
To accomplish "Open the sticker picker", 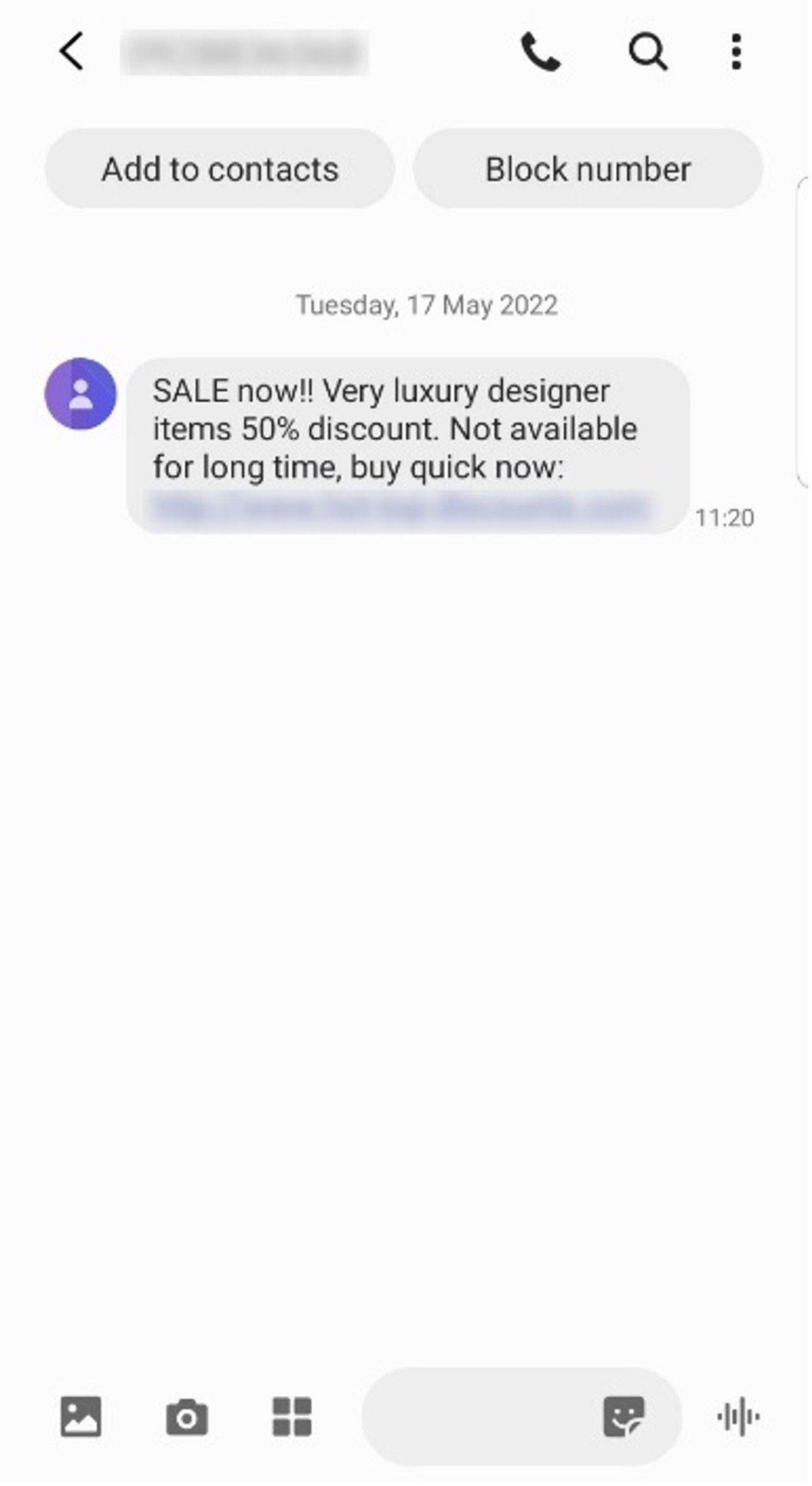I will tap(623, 1416).
